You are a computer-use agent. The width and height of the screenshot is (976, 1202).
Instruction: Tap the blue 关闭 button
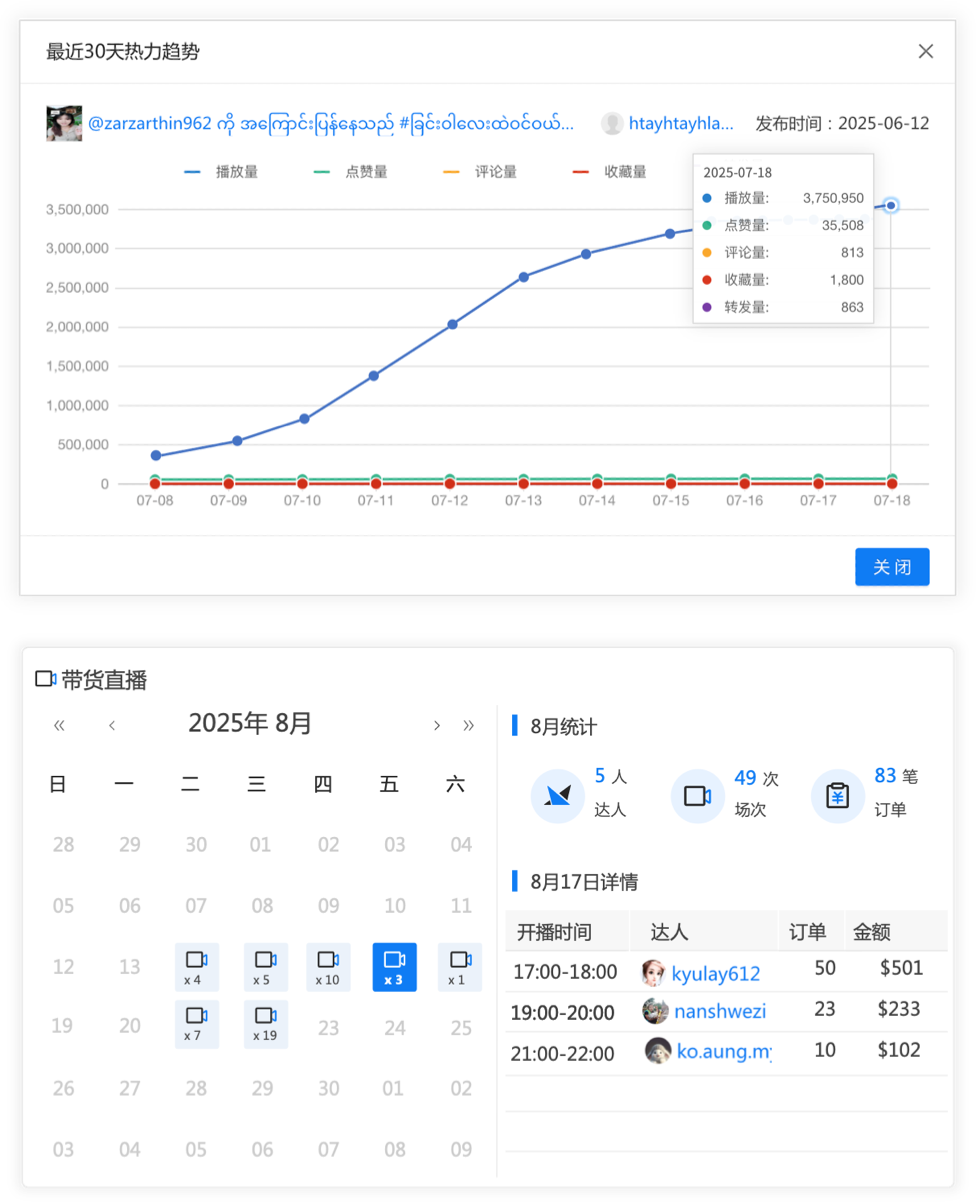(x=892, y=567)
